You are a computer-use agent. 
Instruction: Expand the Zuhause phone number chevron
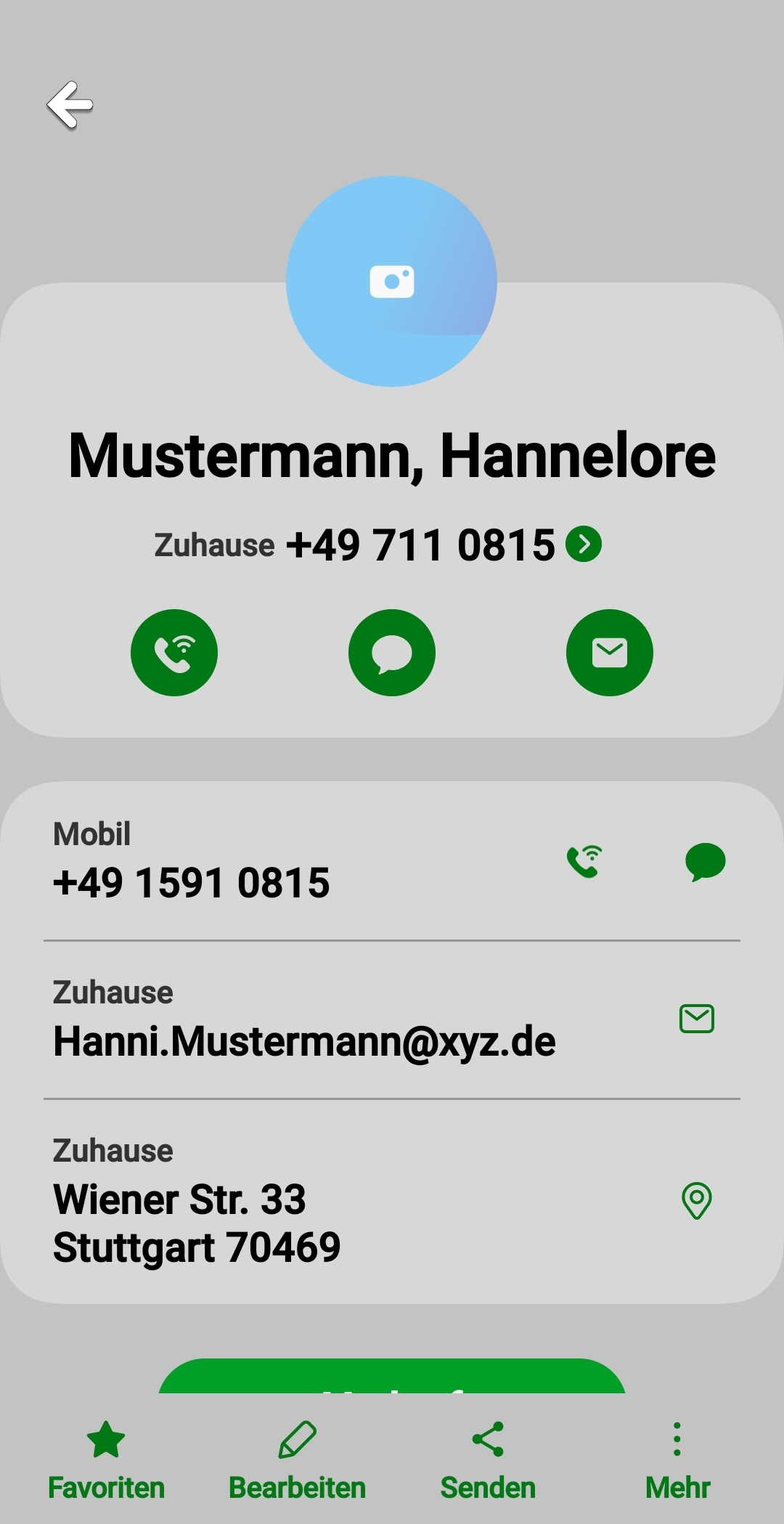click(x=584, y=545)
